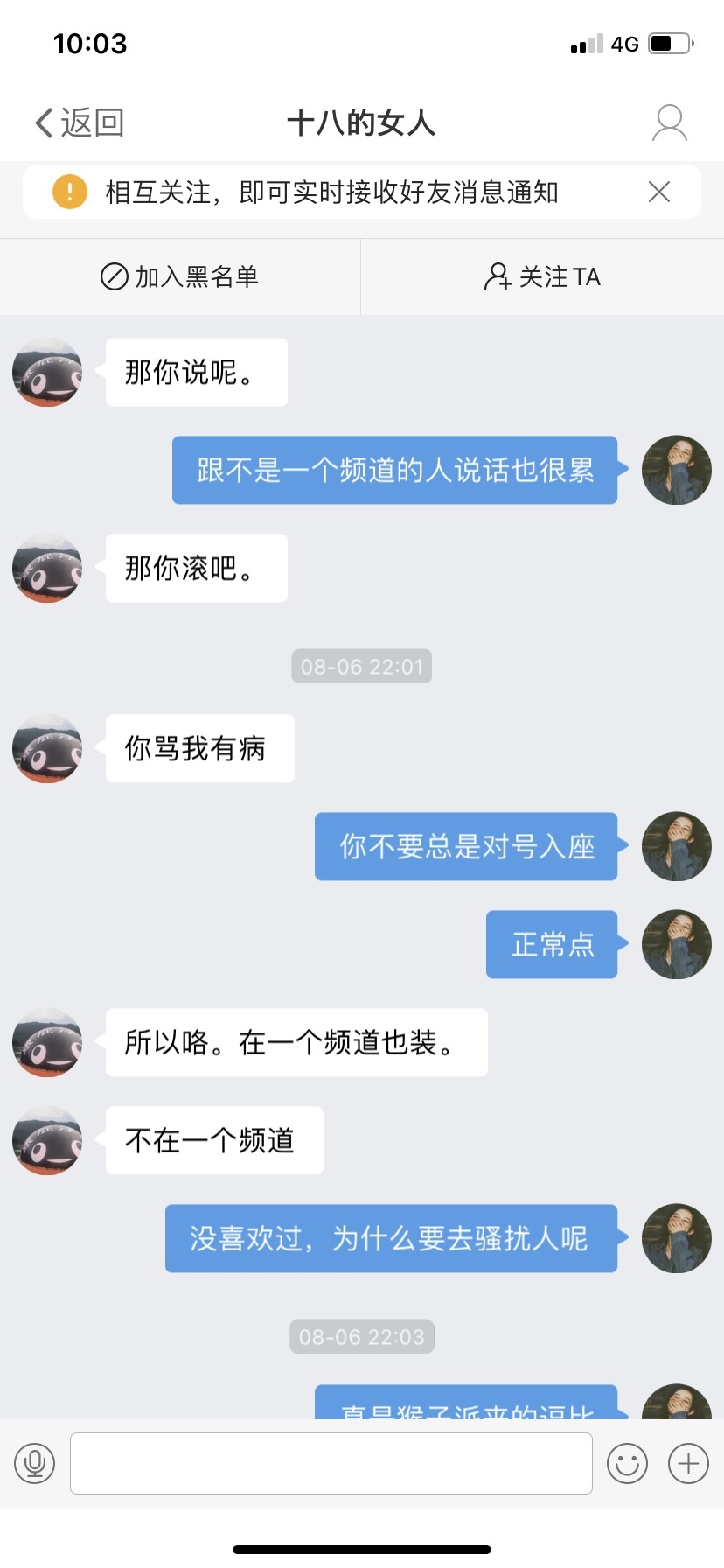724x1568 pixels.
Task: Follow this user via 关注TA
Action: click(542, 276)
